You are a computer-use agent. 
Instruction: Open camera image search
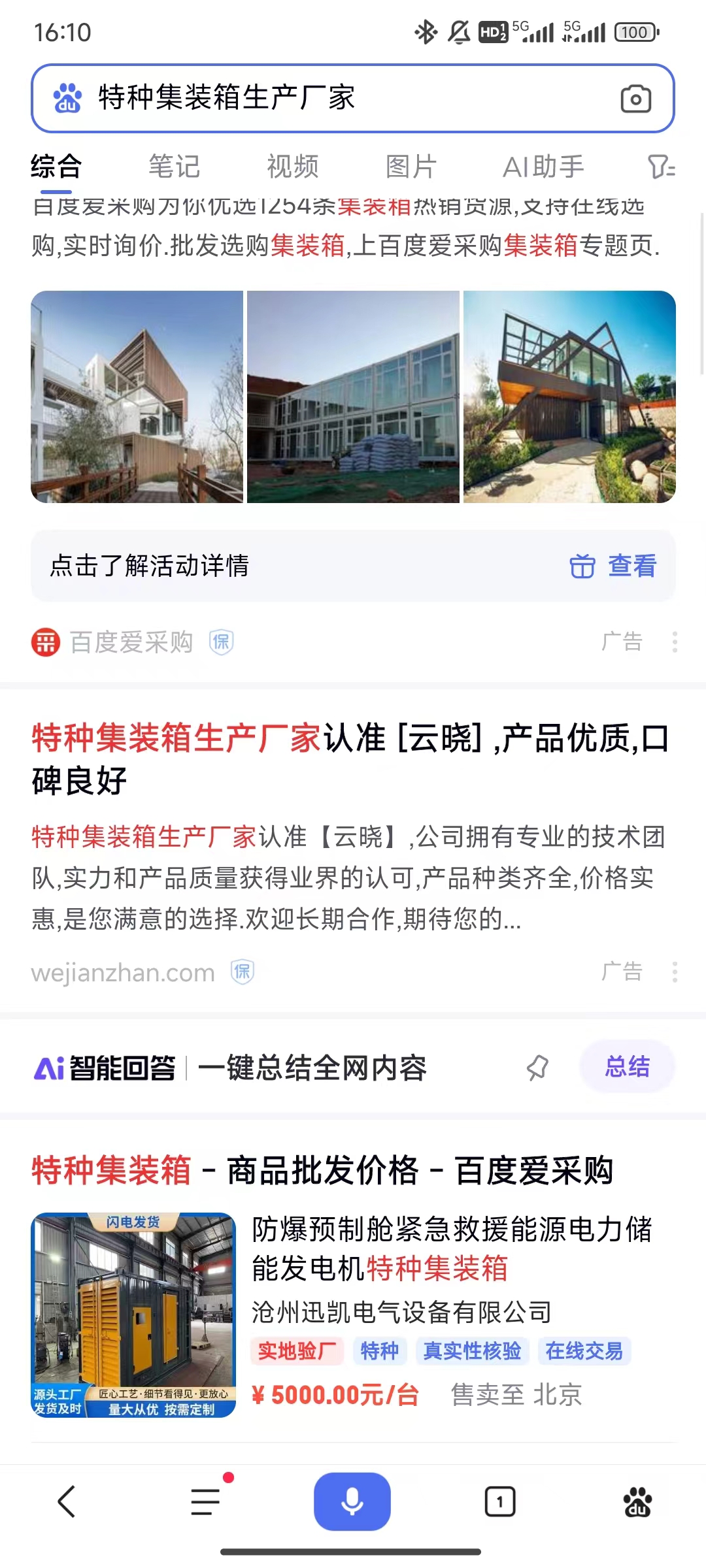(635, 99)
